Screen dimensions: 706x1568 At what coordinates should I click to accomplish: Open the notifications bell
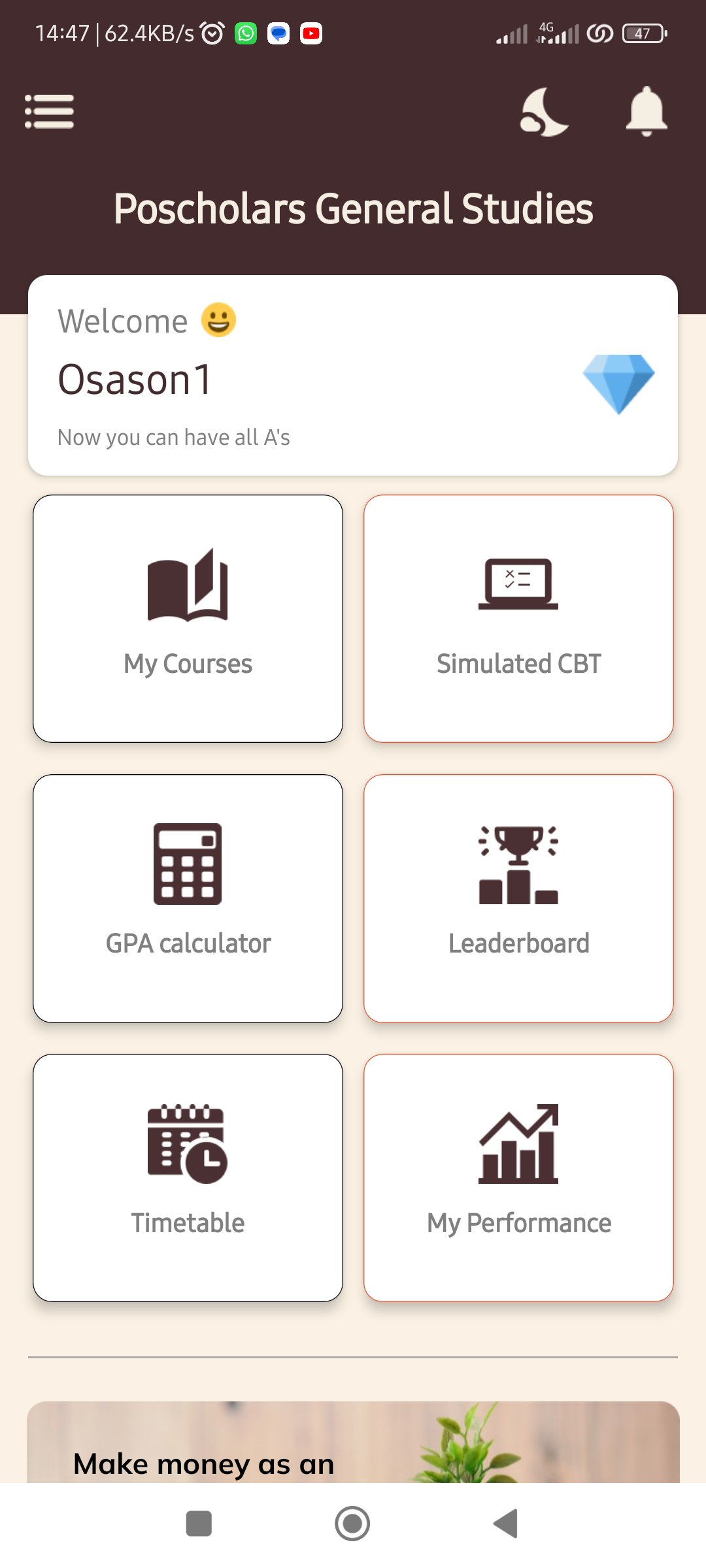coord(646,112)
